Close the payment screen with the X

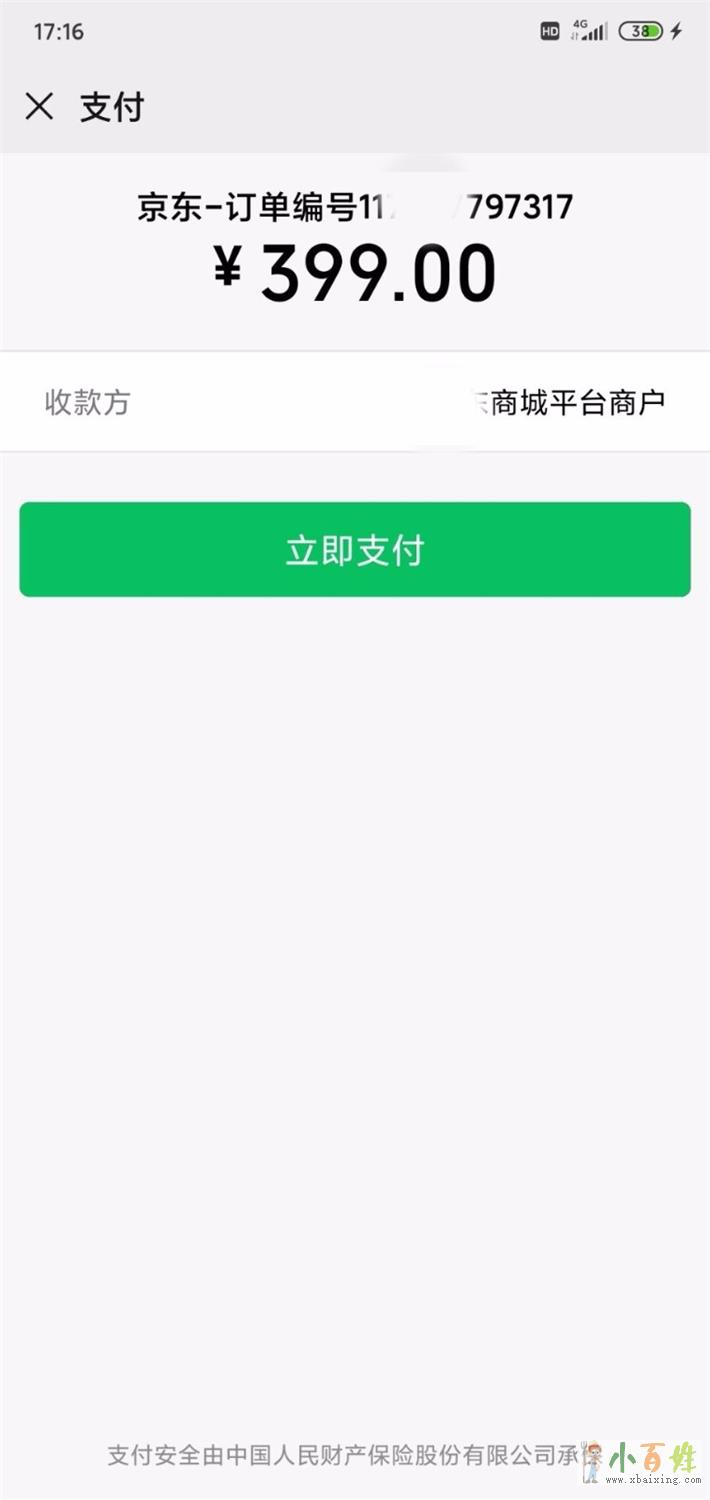(x=39, y=106)
